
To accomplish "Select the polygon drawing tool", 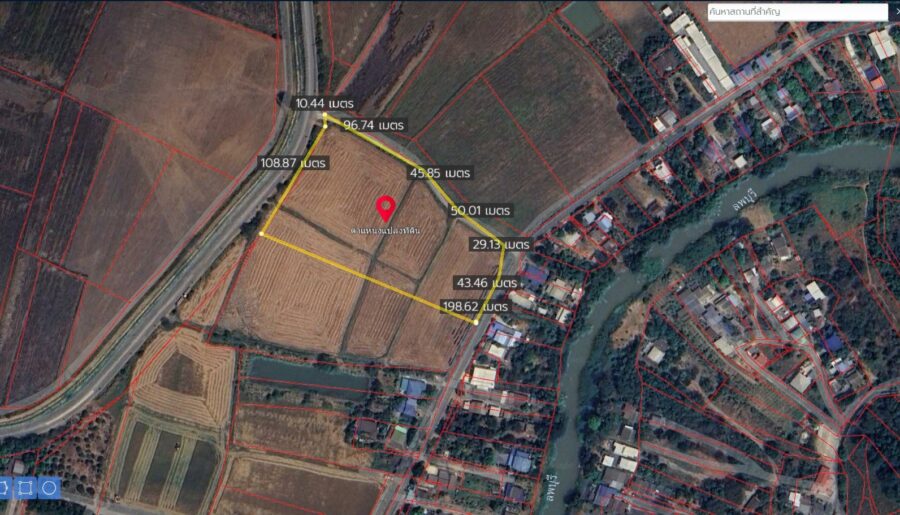I will point(4,488).
